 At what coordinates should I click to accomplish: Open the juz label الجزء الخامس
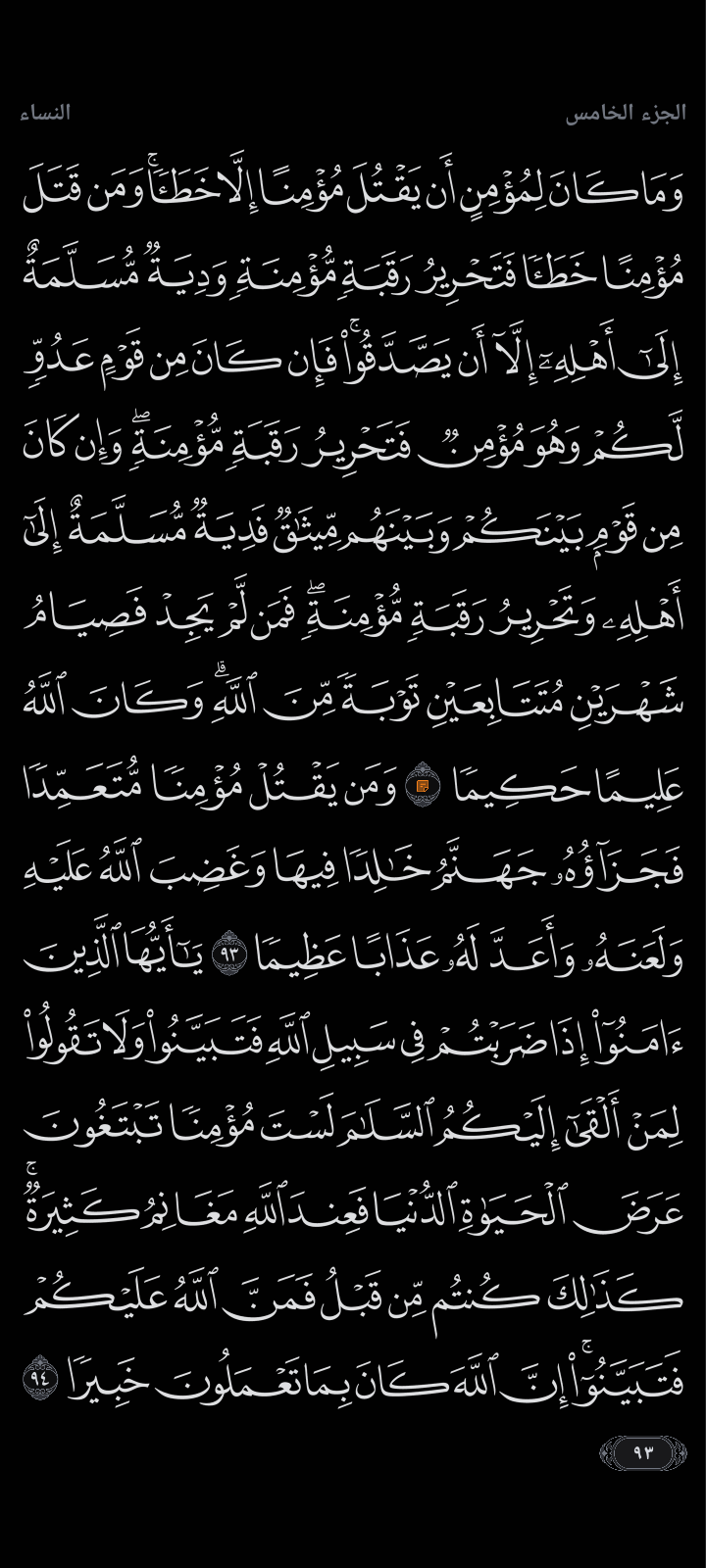click(625, 113)
